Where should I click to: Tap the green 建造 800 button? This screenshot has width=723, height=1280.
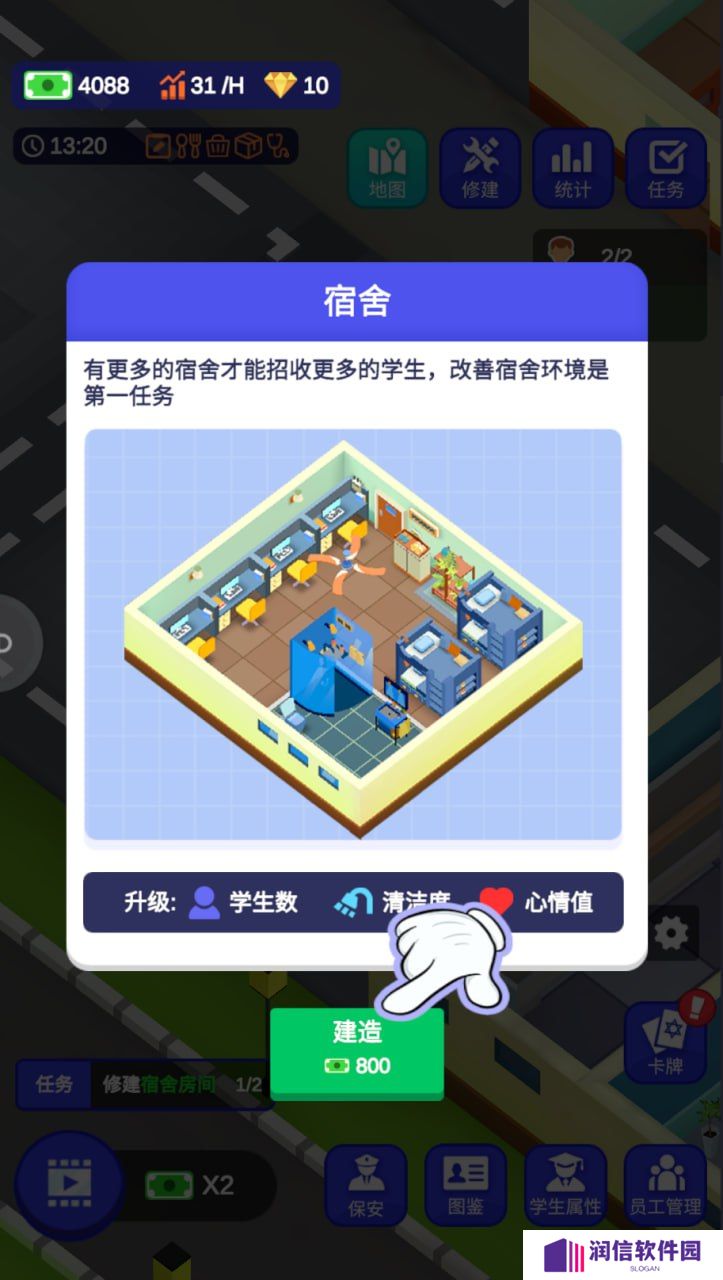tap(356, 1053)
